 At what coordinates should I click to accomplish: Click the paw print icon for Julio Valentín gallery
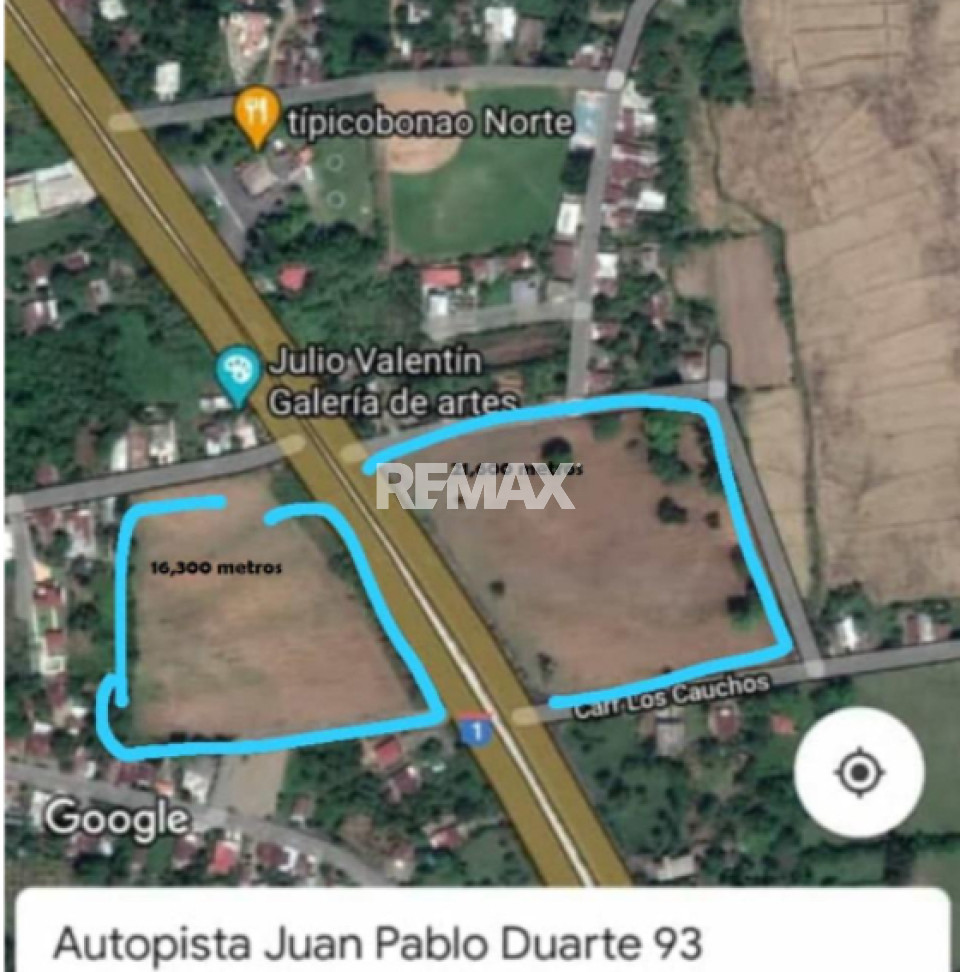(238, 370)
